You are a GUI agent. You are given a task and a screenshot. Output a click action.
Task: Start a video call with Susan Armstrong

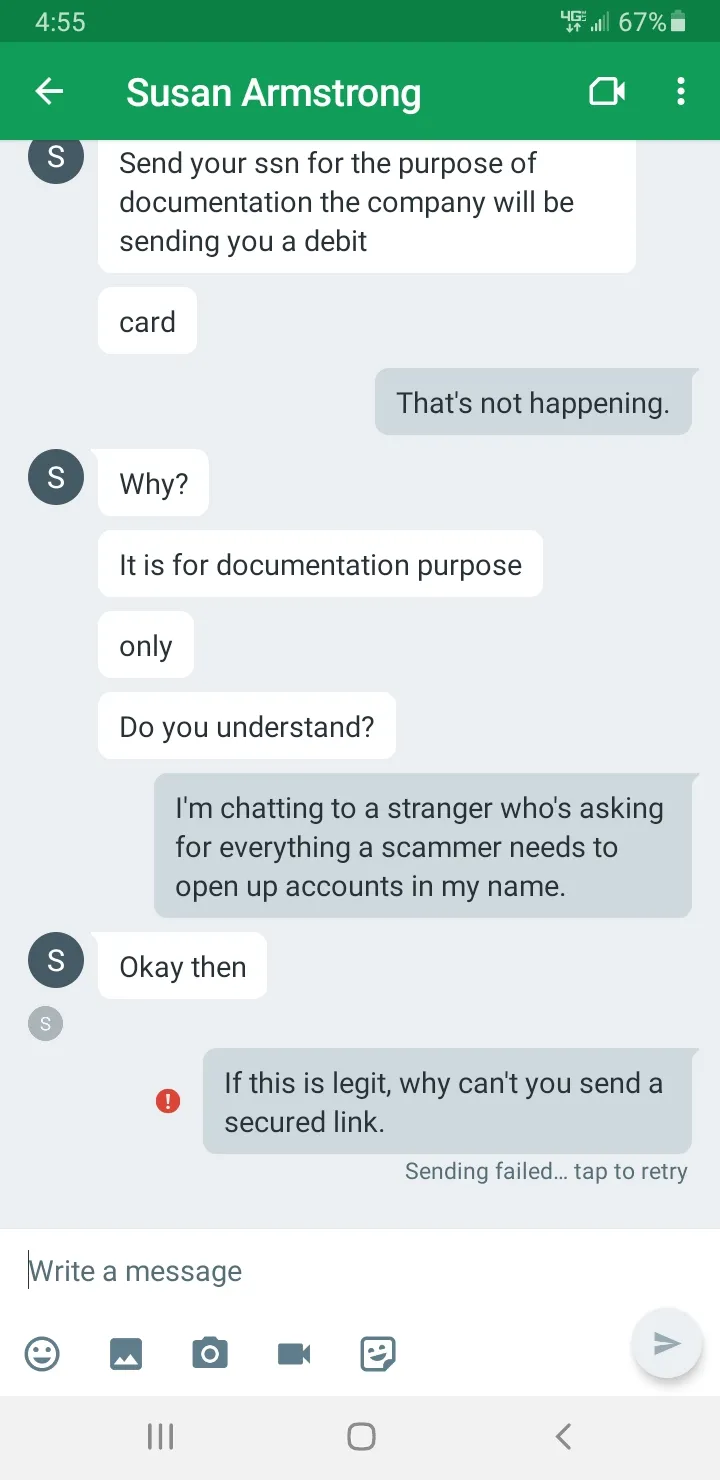607,92
